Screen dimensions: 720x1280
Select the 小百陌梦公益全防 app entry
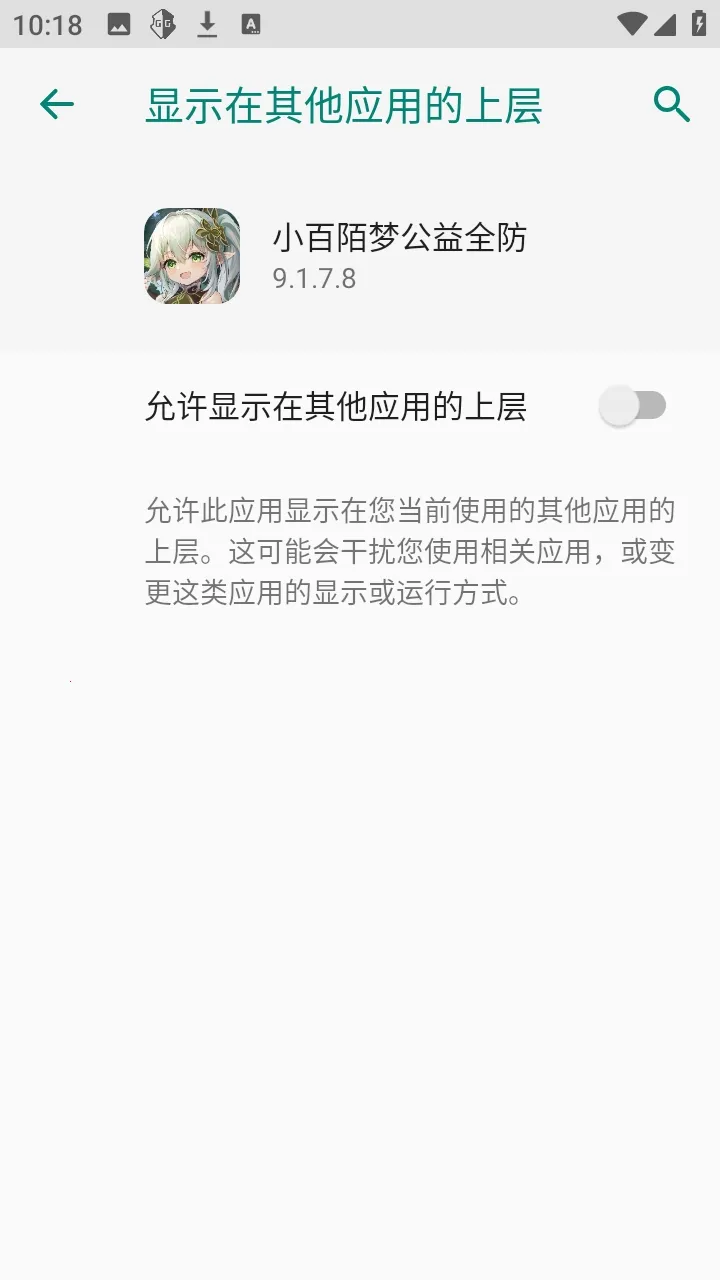pyautogui.click(x=360, y=256)
